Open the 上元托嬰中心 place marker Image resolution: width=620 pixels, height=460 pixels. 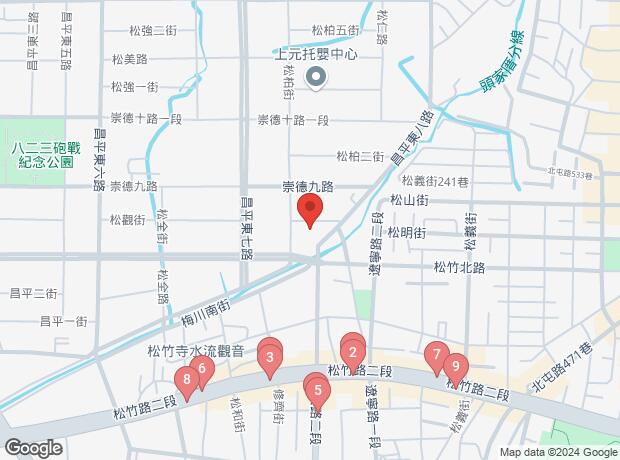(x=315, y=77)
